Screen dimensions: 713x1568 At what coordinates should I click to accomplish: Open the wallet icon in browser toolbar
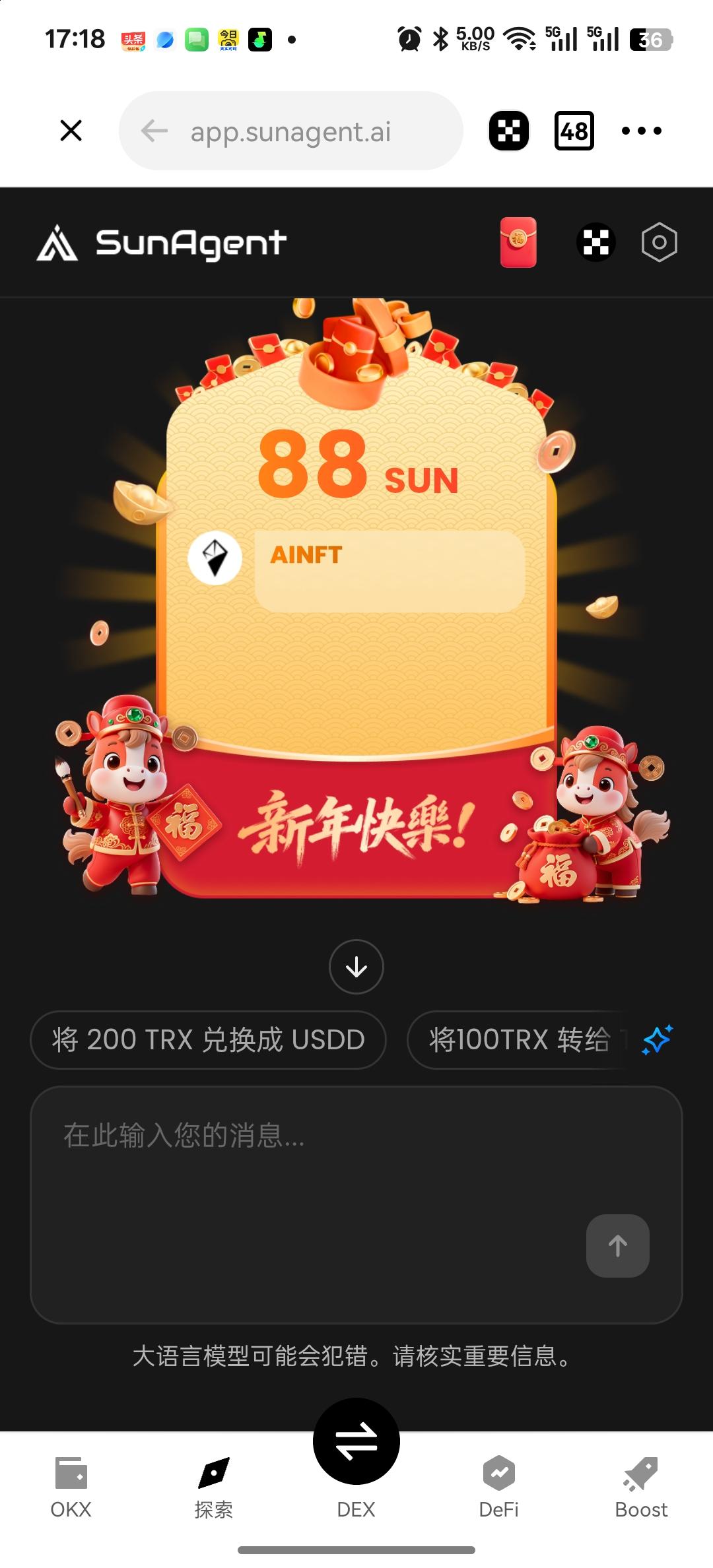click(508, 131)
